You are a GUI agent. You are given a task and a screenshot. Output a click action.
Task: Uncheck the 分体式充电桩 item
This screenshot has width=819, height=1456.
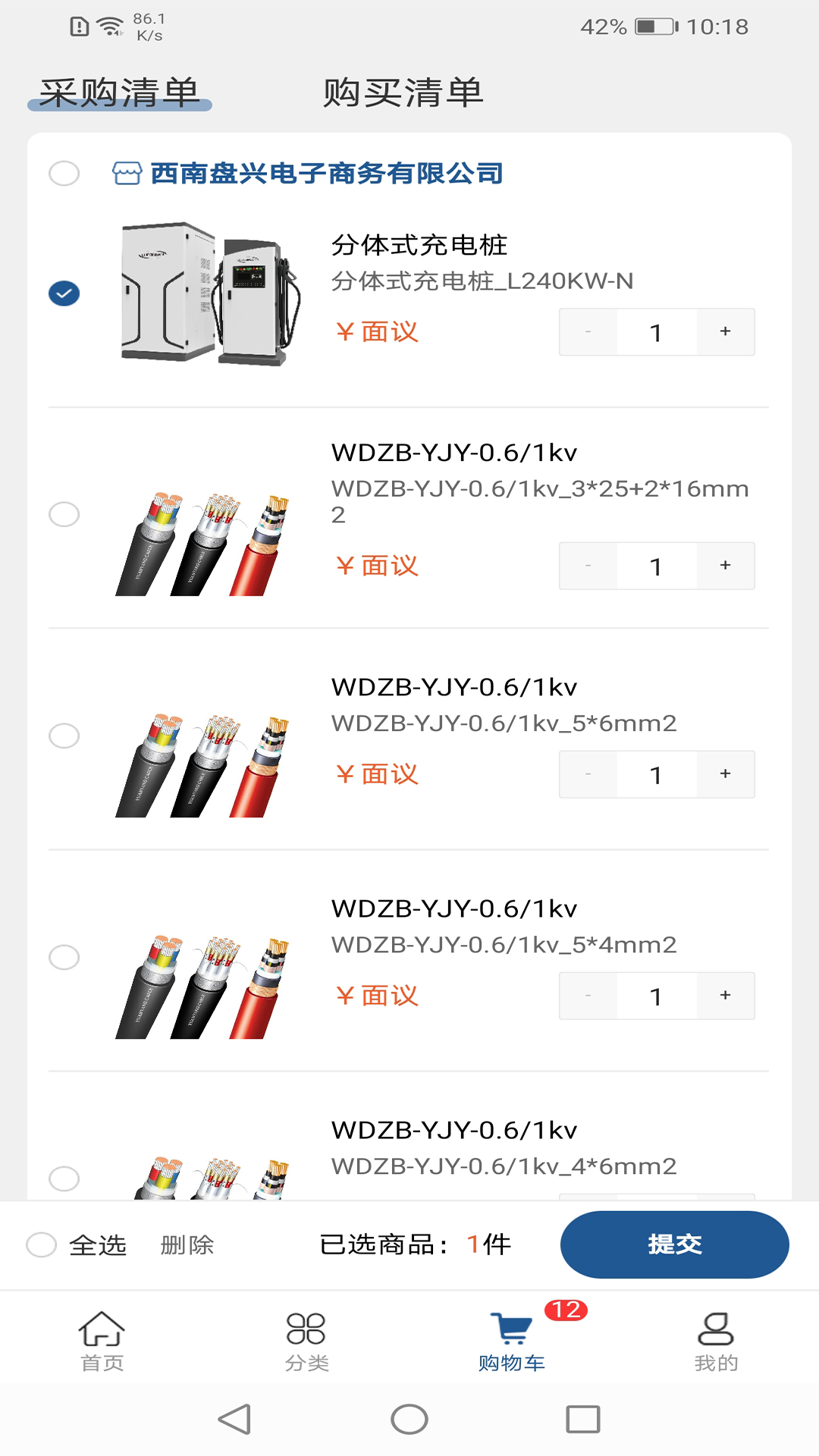coord(64,293)
